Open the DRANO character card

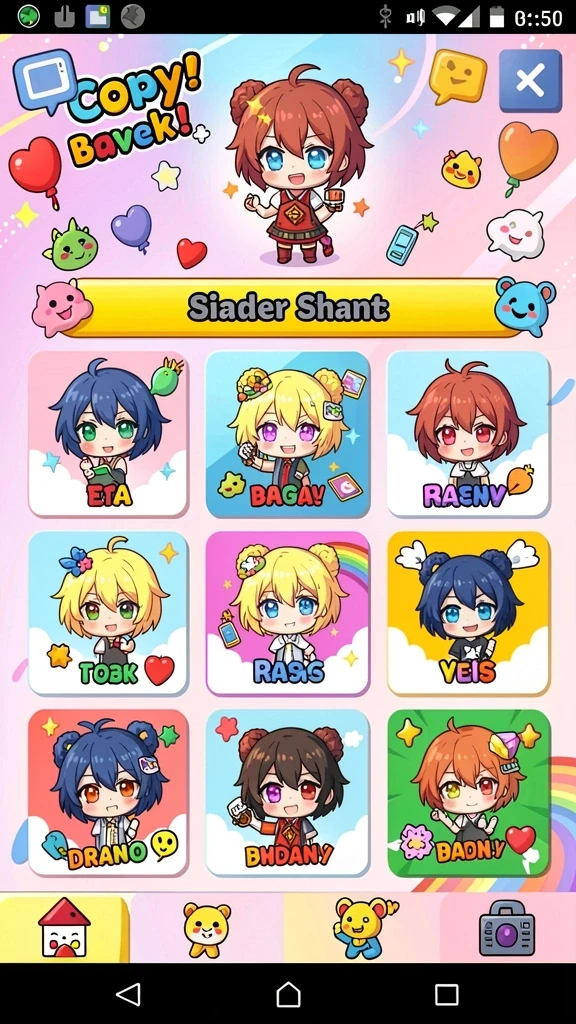coord(108,792)
